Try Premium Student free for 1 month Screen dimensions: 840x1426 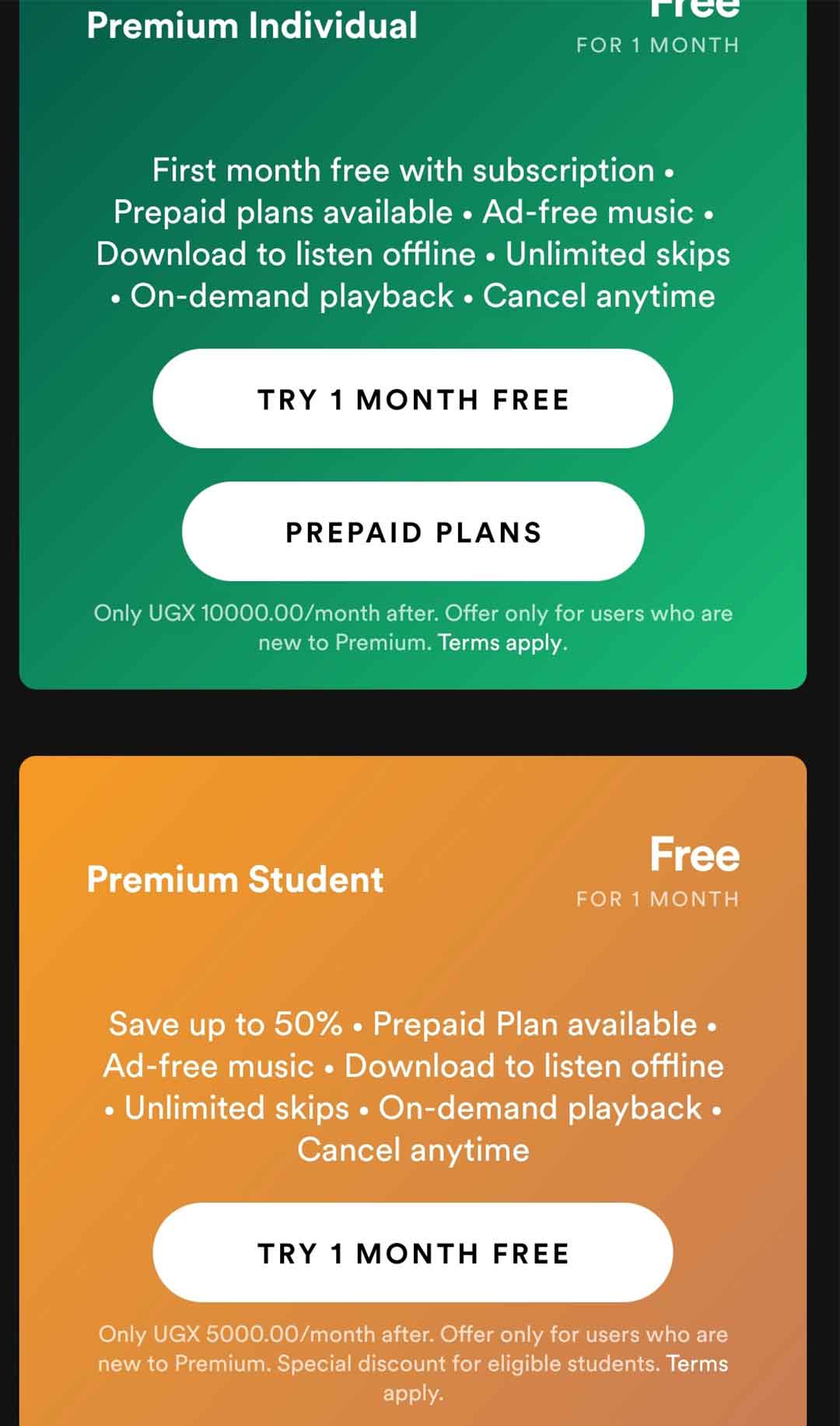coord(413,1253)
